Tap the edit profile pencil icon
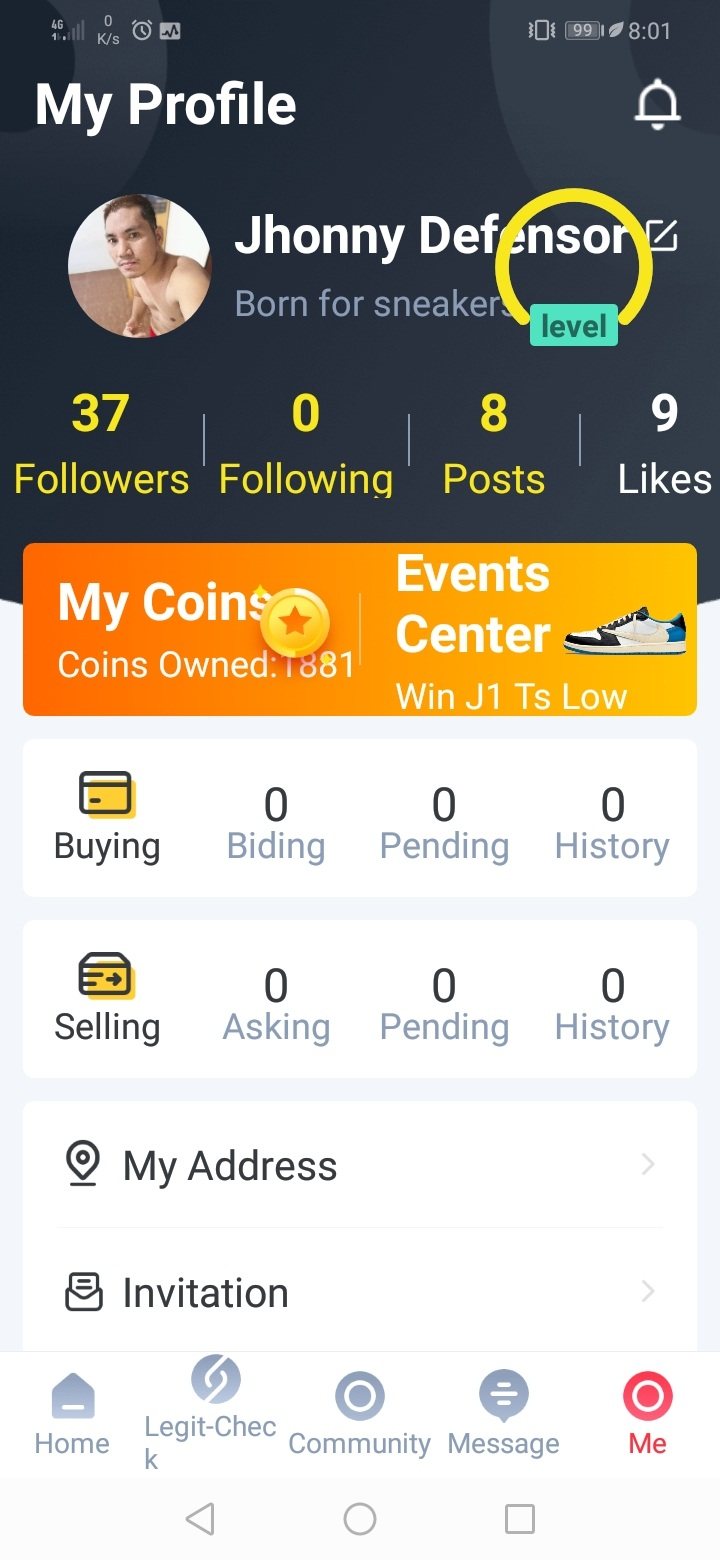Image resolution: width=720 pixels, height=1560 pixels. tap(662, 236)
